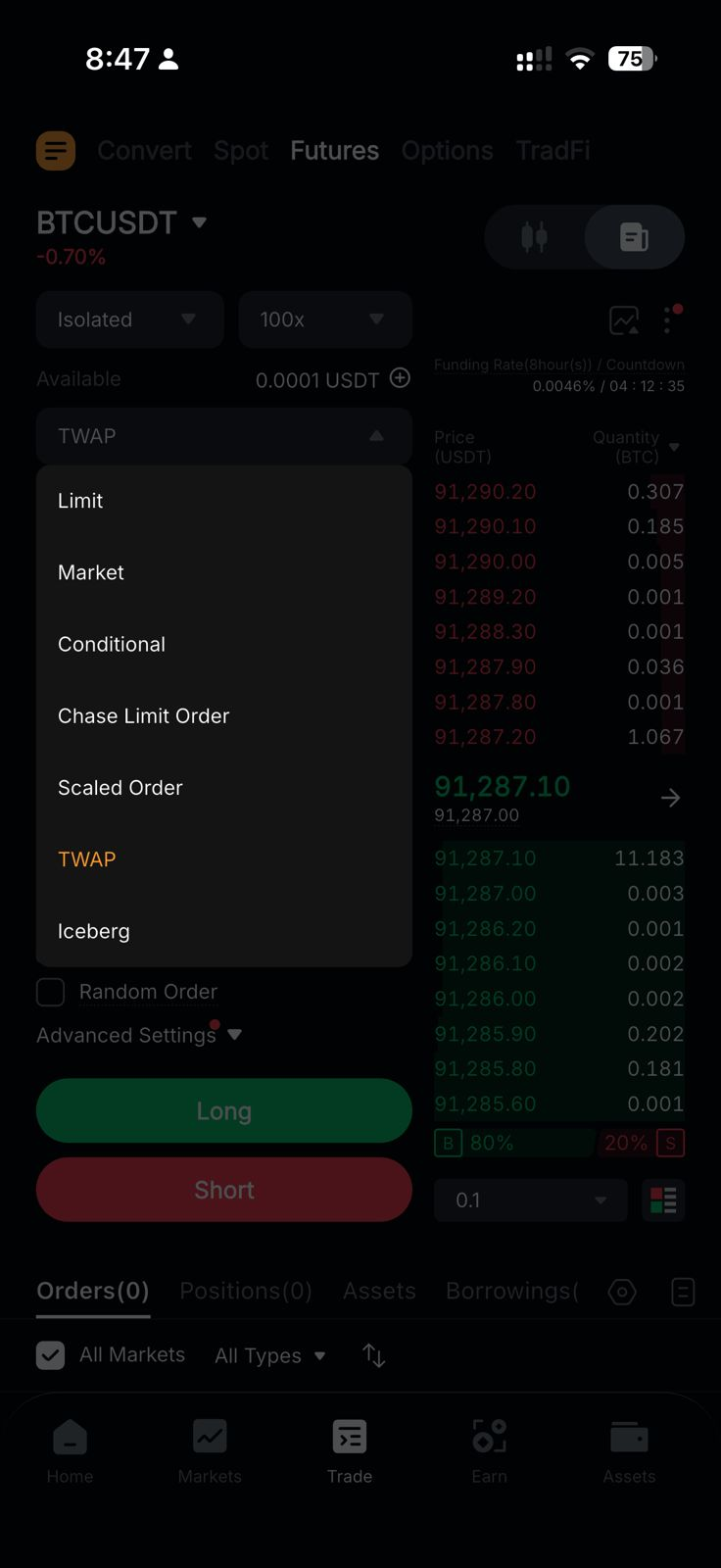Enable the Random Order checkbox

[x=50, y=992]
